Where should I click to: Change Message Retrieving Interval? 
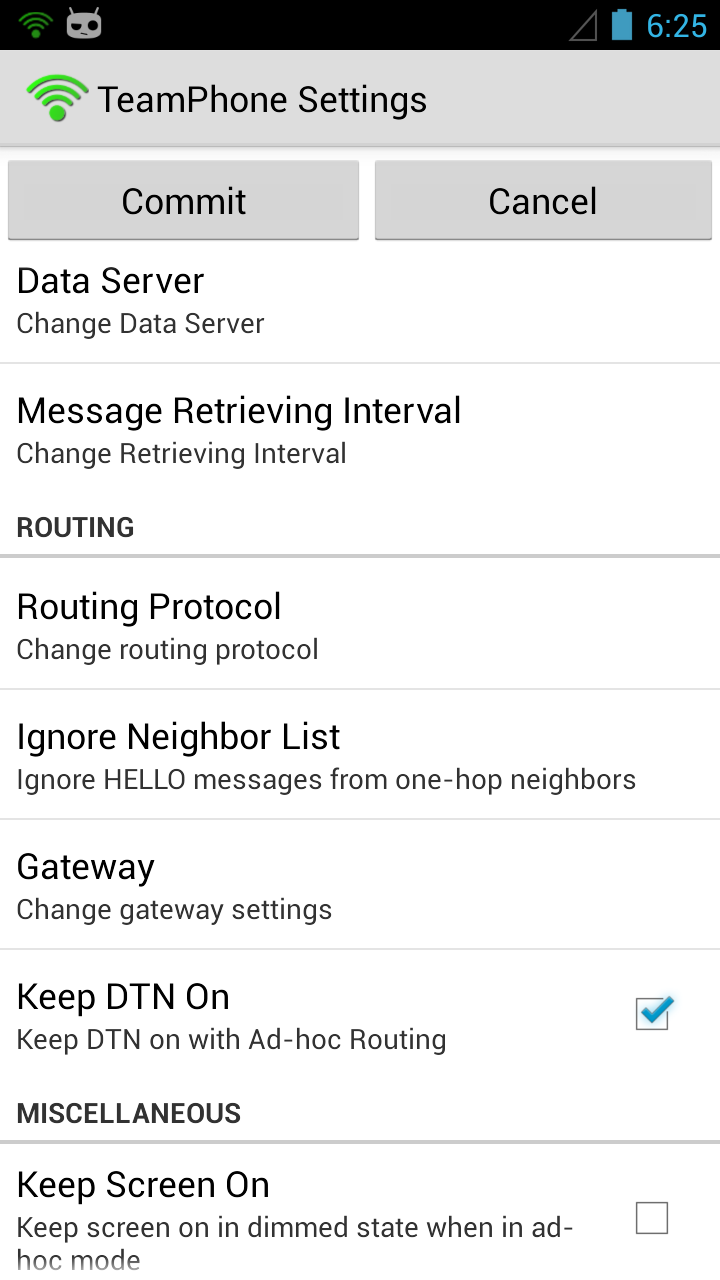[x=360, y=430]
